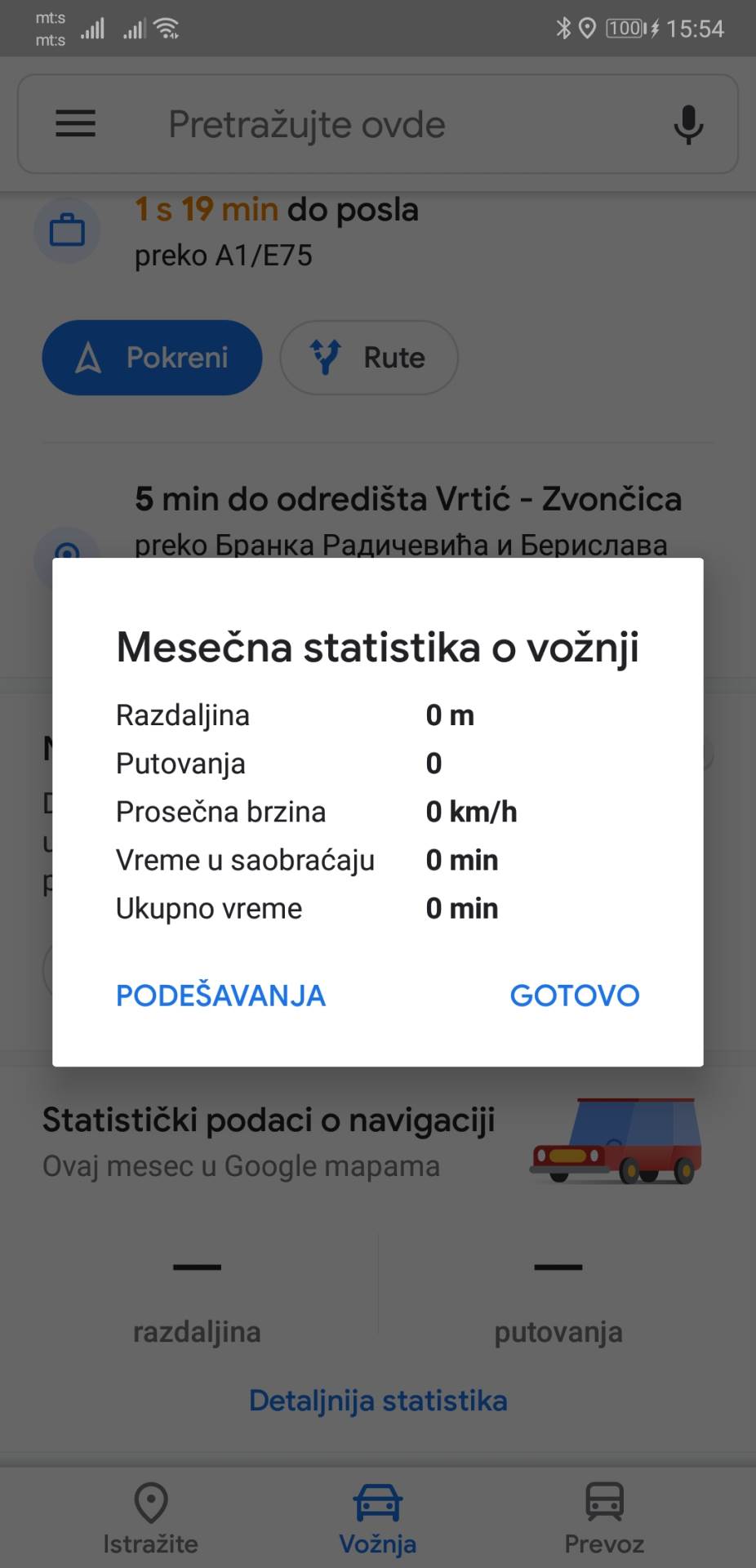
Task: Start voice search with the microphone icon
Action: [x=687, y=123]
